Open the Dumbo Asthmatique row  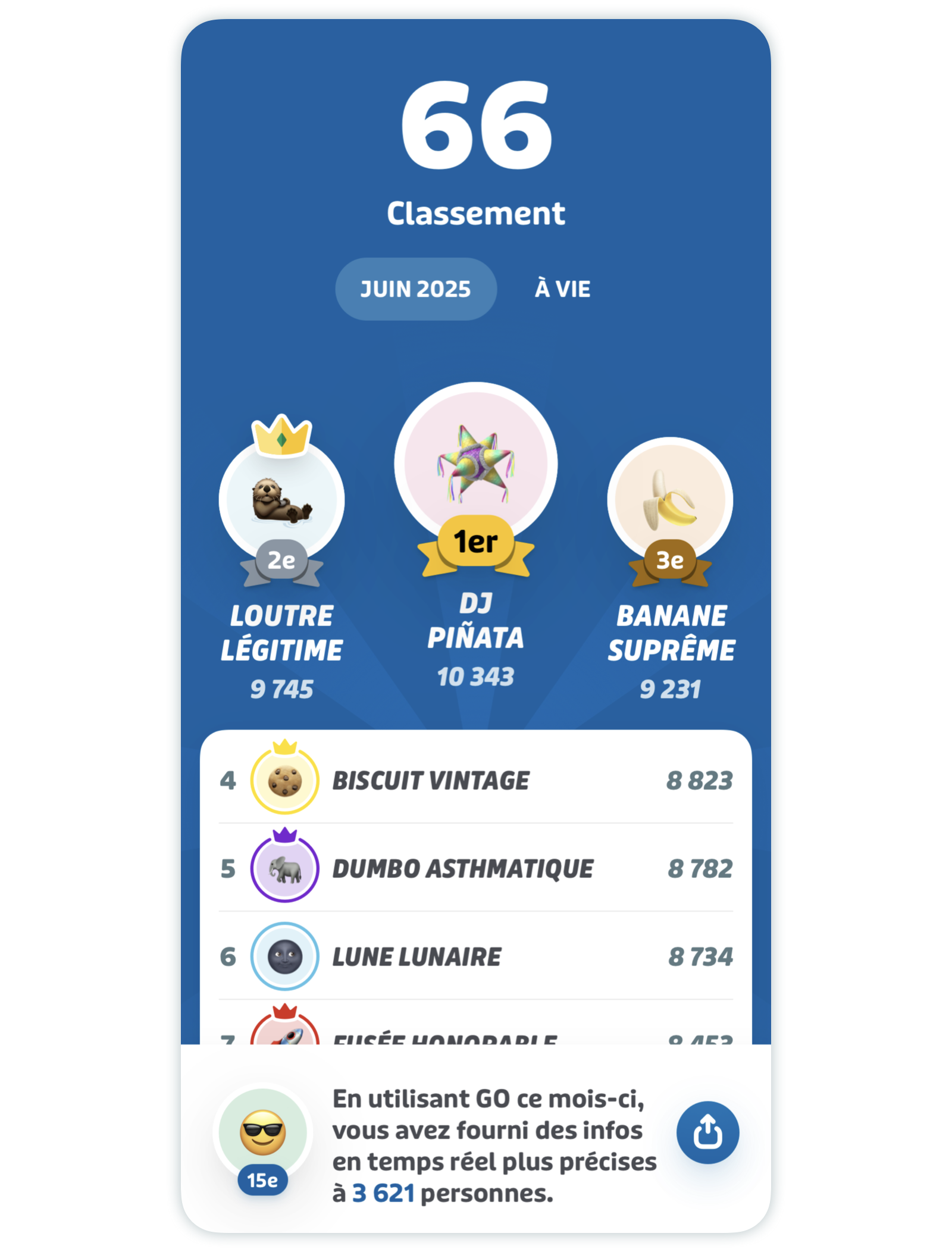pos(475,868)
